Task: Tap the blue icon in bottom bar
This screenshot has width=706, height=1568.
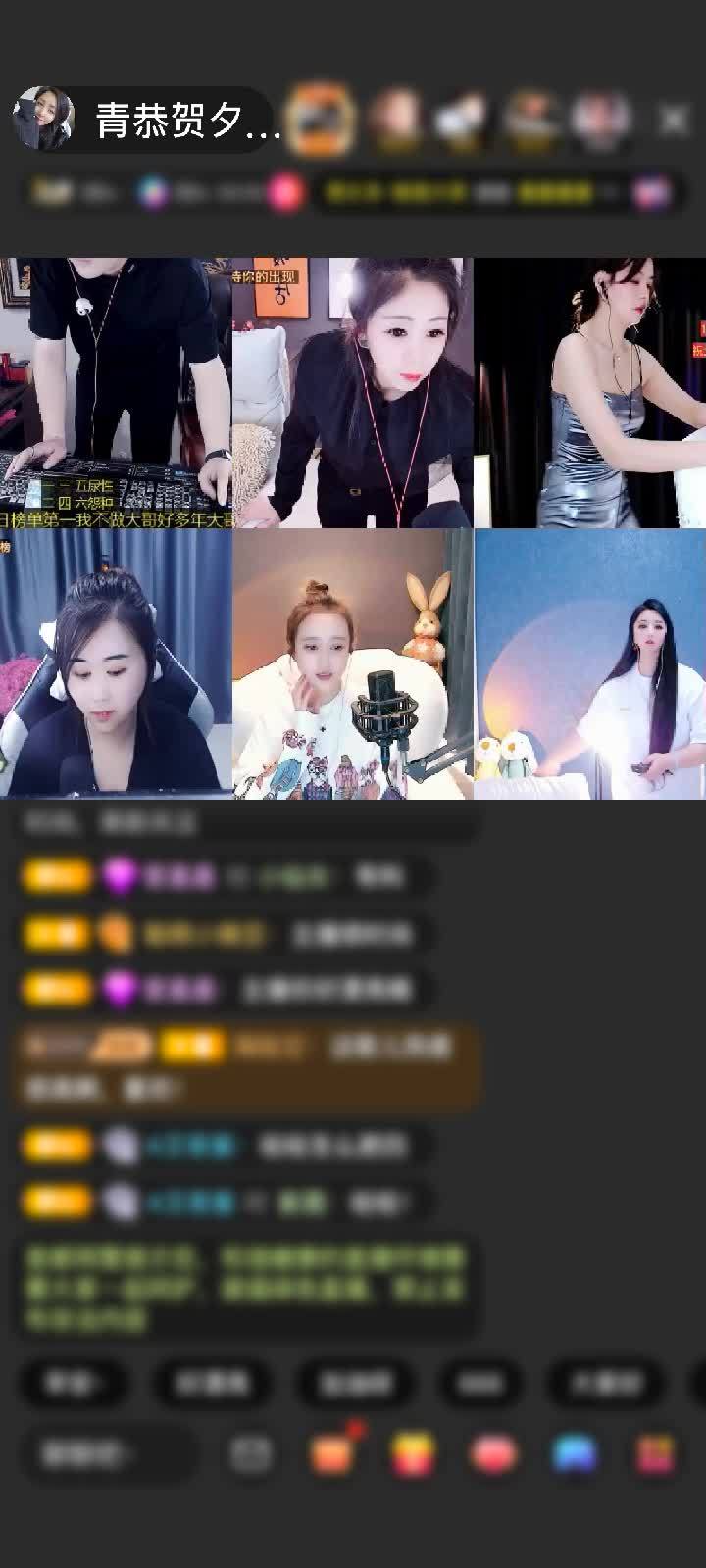Action: click(575, 1454)
